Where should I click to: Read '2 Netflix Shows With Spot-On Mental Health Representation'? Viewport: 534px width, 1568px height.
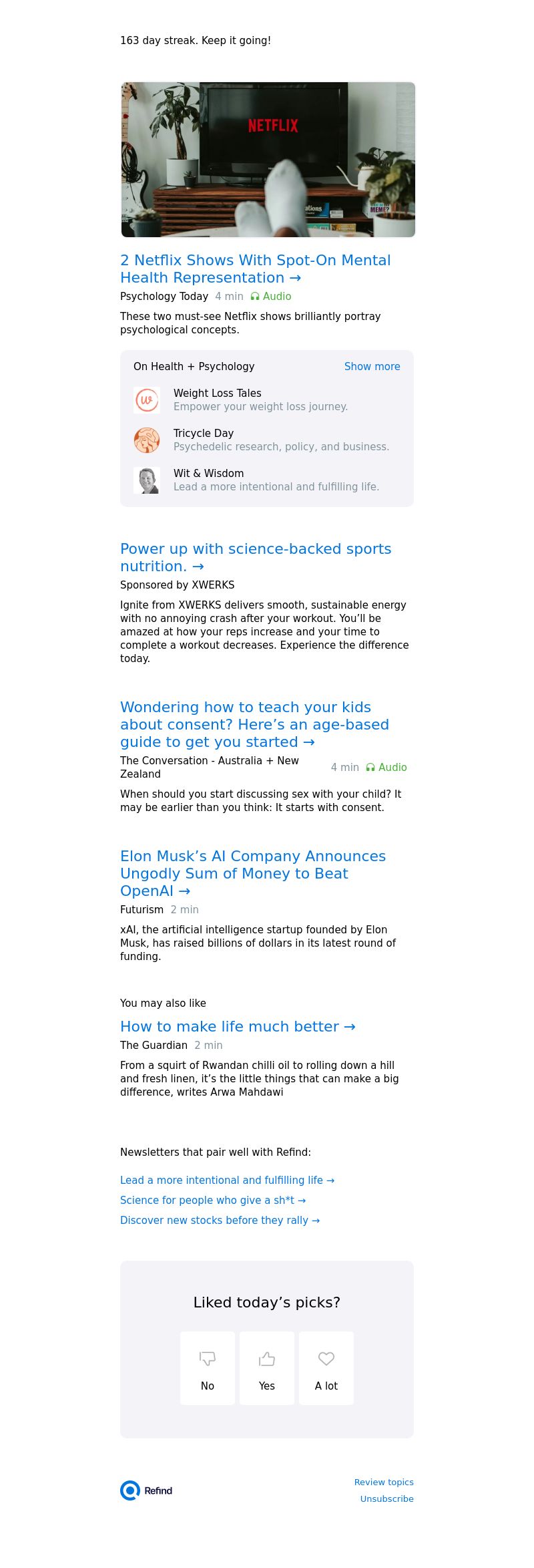(x=255, y=269)
